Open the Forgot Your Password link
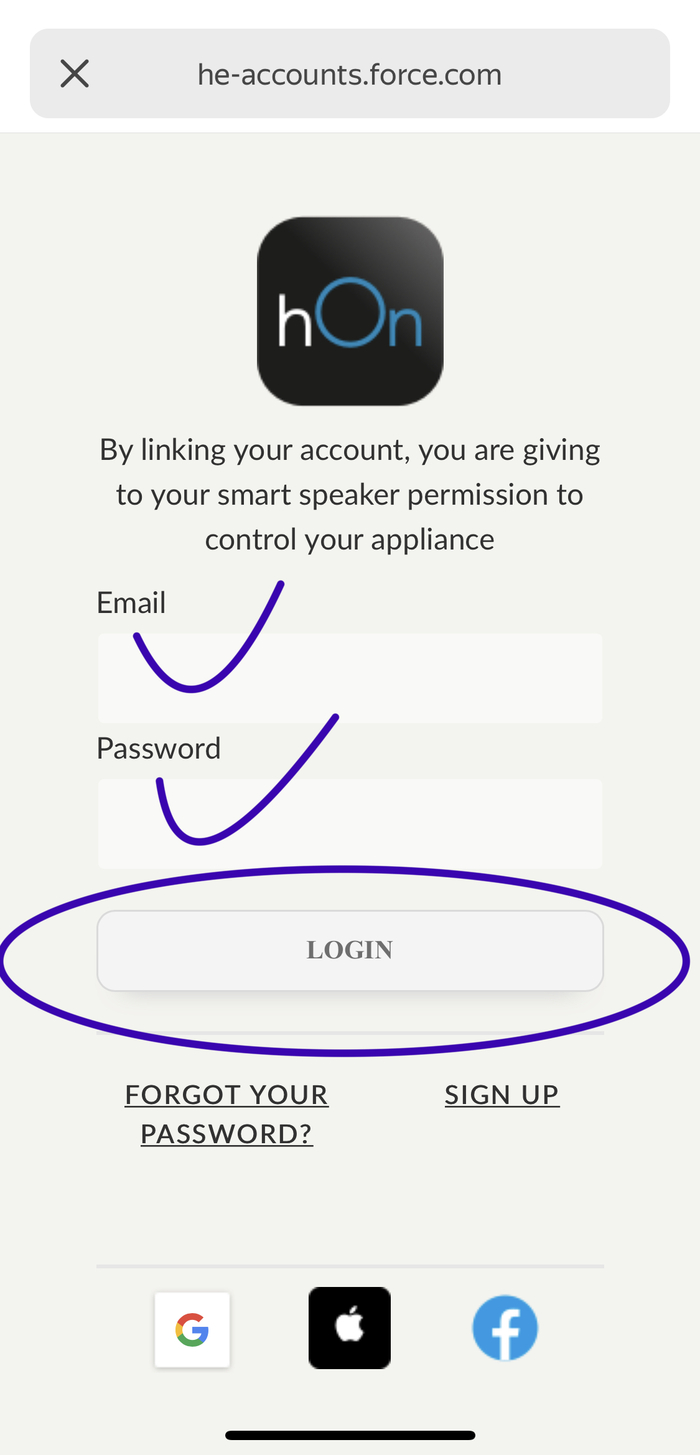 coord(227,1114)
